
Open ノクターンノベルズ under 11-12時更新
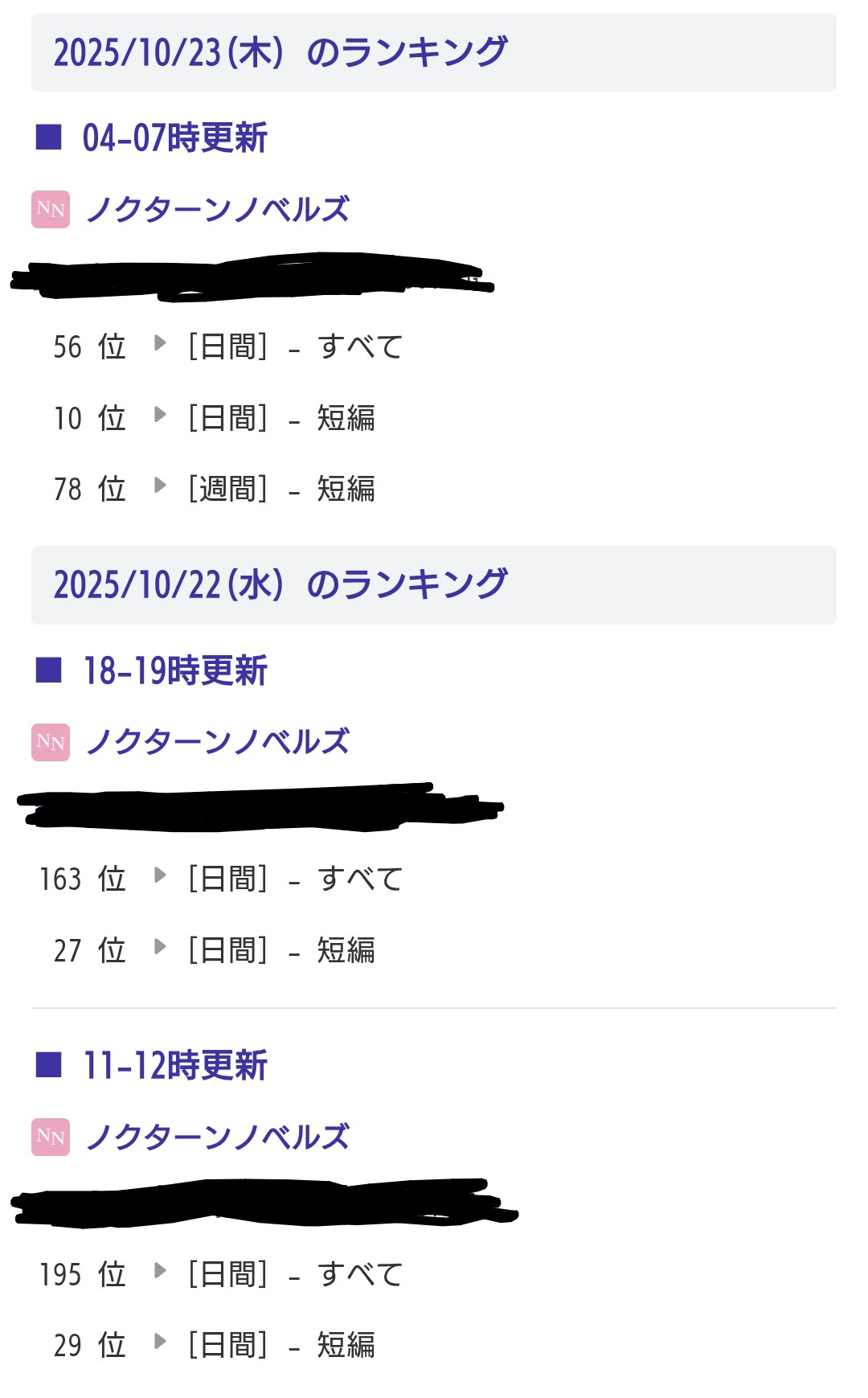pos(217,1137)
